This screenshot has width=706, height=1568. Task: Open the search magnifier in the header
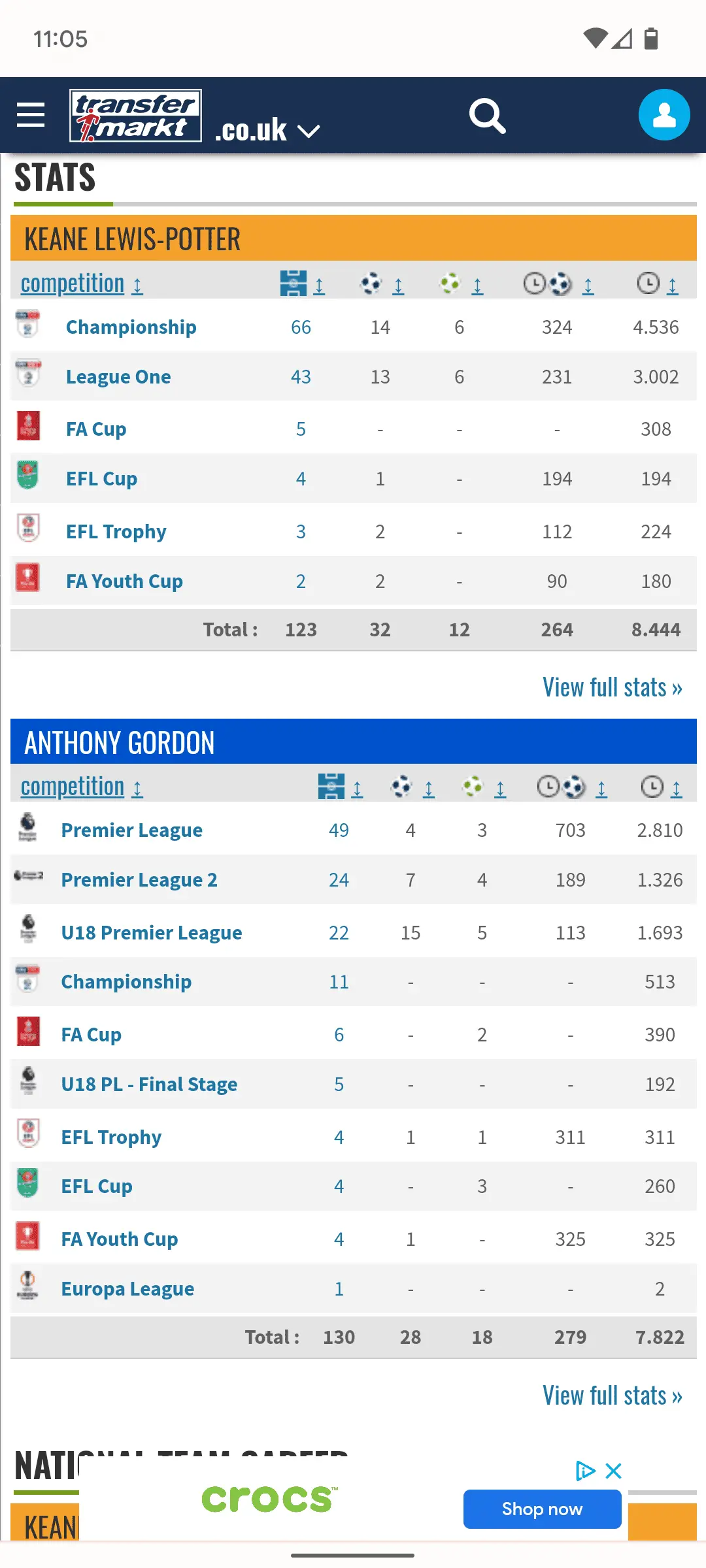click(x=487, y=116)
